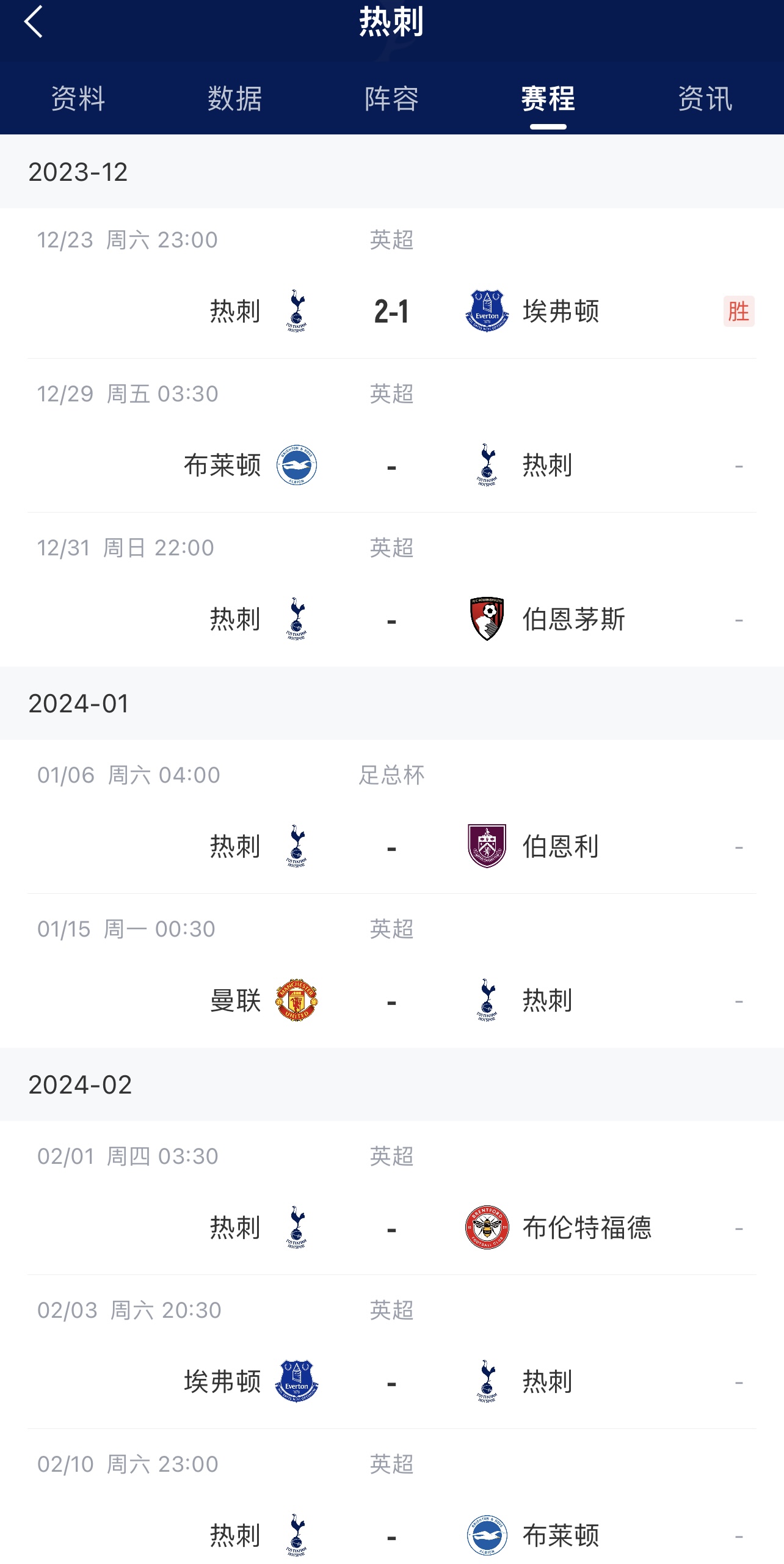
Task: Open the 阵容 tab
Action: tap(392, 98)
